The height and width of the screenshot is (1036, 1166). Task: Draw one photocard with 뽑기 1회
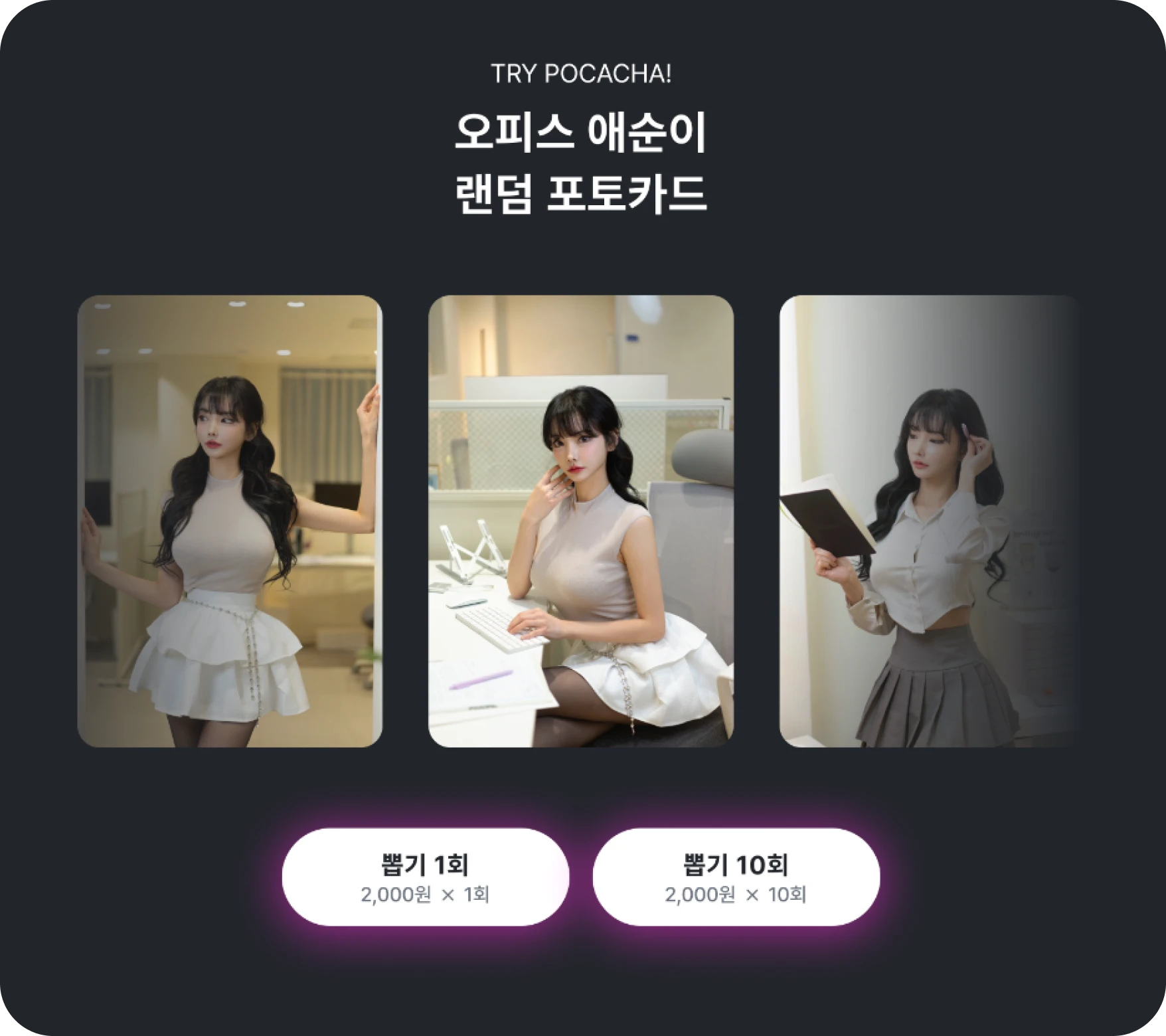(425, 877)
